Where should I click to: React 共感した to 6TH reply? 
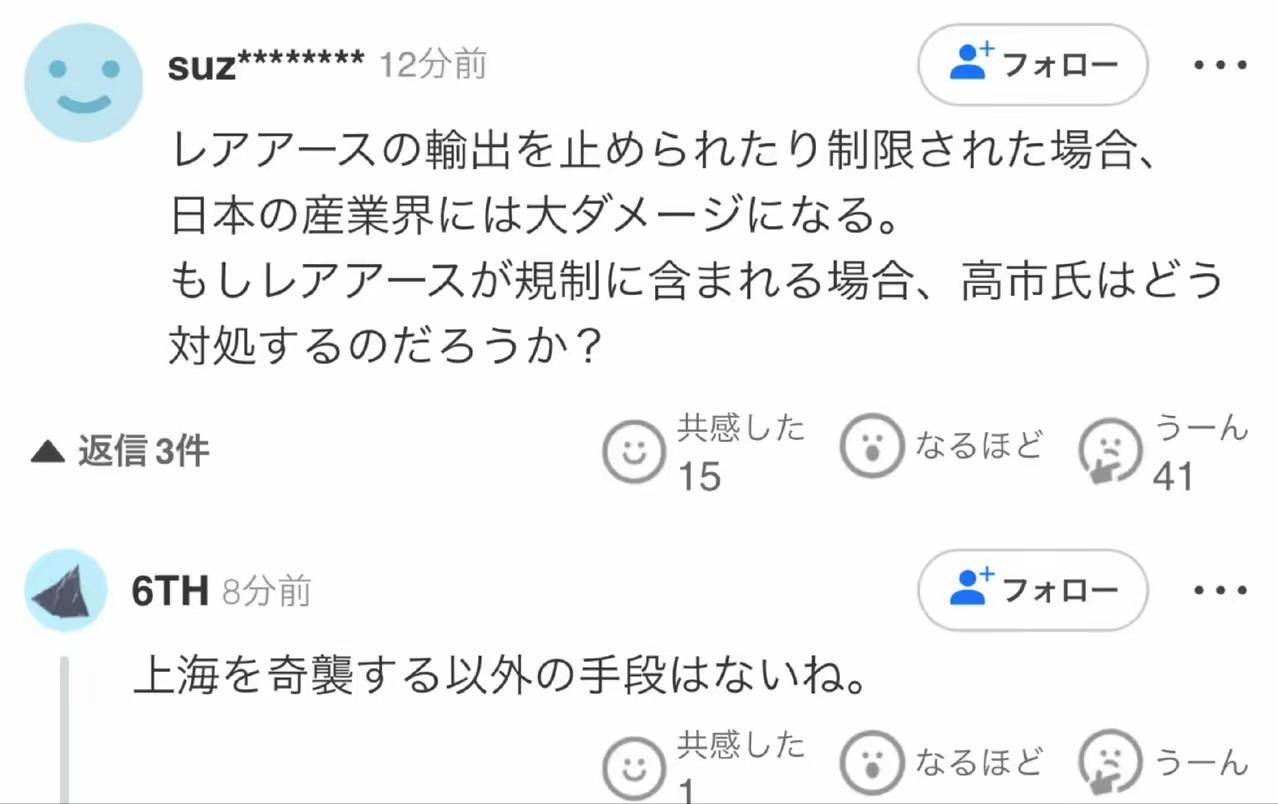[635, 768]
